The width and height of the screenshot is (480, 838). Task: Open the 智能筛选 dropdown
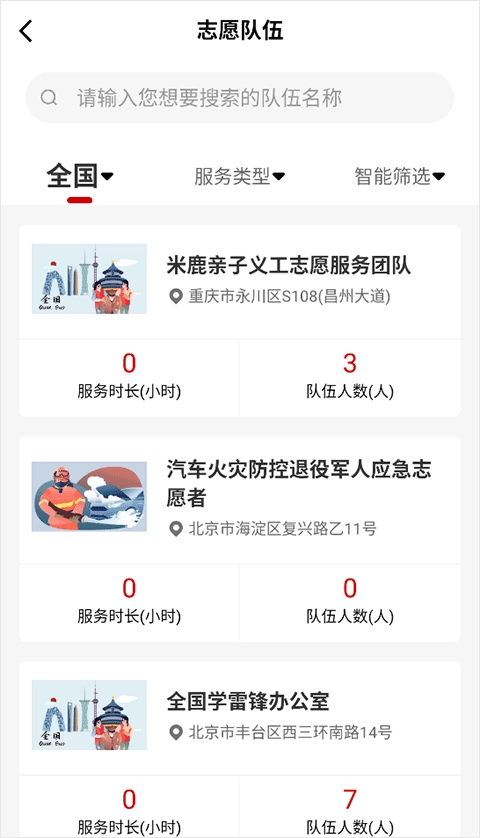pos(399,176)
